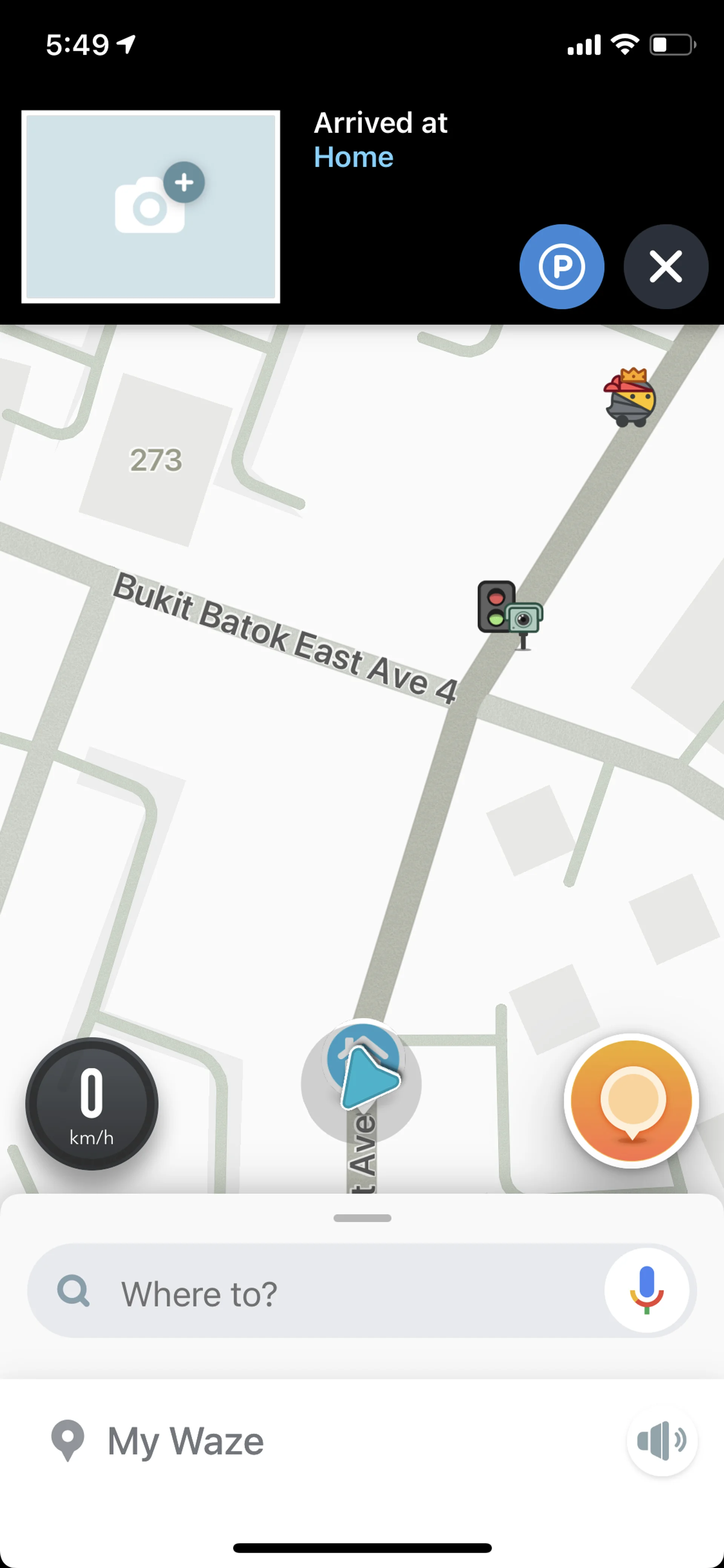Tap the 0 km/h speedometer
The width and height of the screenshot is (724, 1568).
coord(91,1104)
